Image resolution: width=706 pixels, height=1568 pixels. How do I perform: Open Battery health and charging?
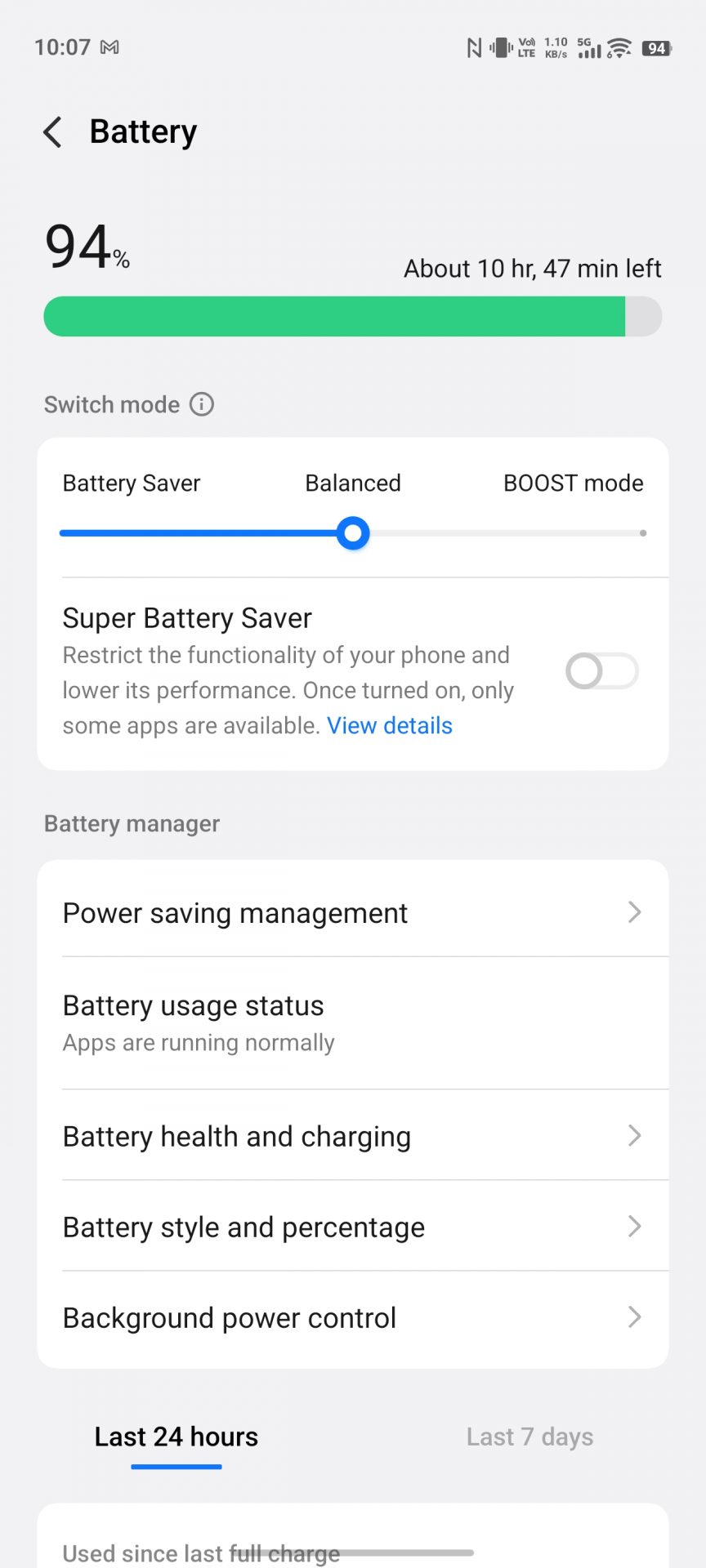353,1136
